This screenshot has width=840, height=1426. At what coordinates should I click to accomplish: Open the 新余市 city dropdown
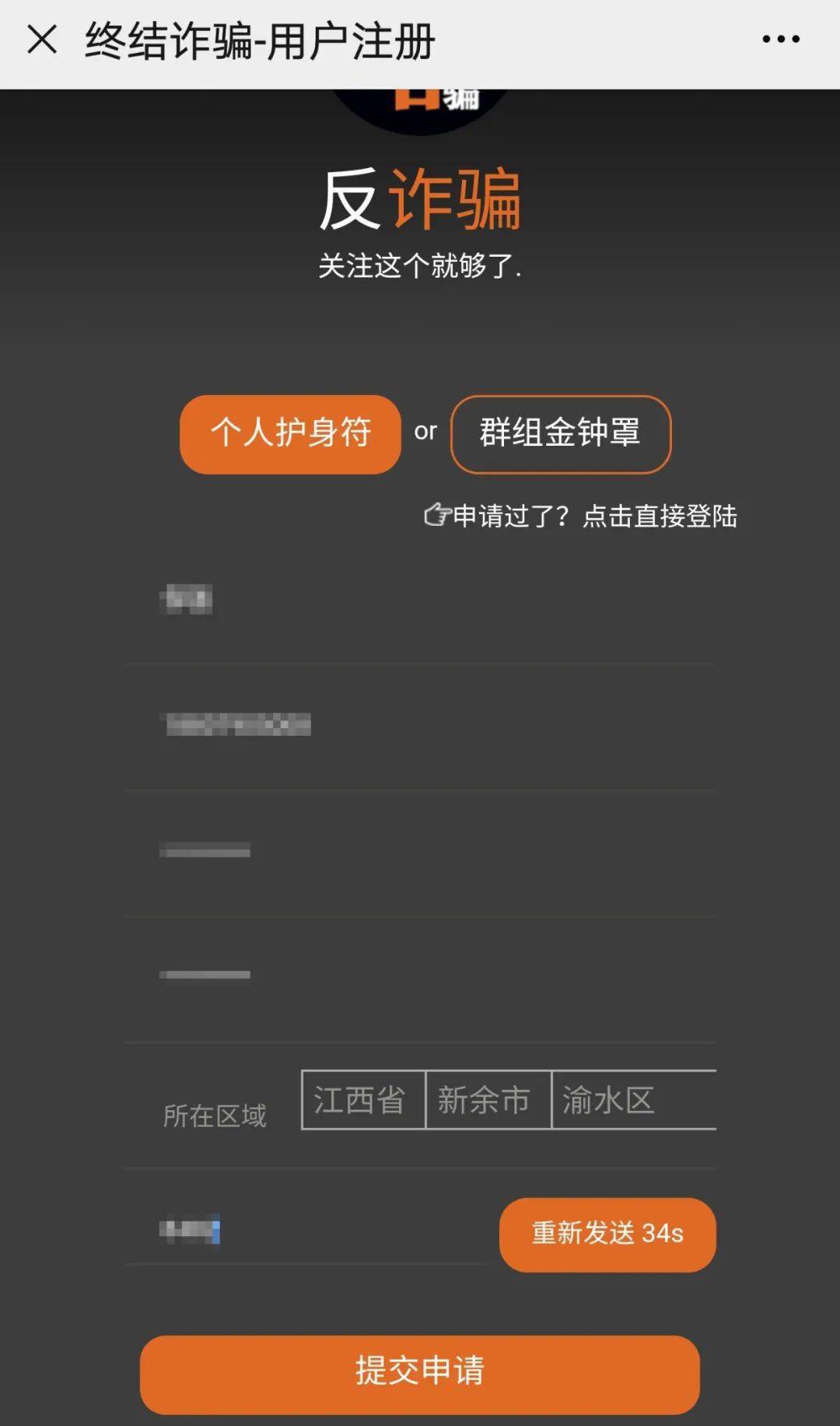488,1099
